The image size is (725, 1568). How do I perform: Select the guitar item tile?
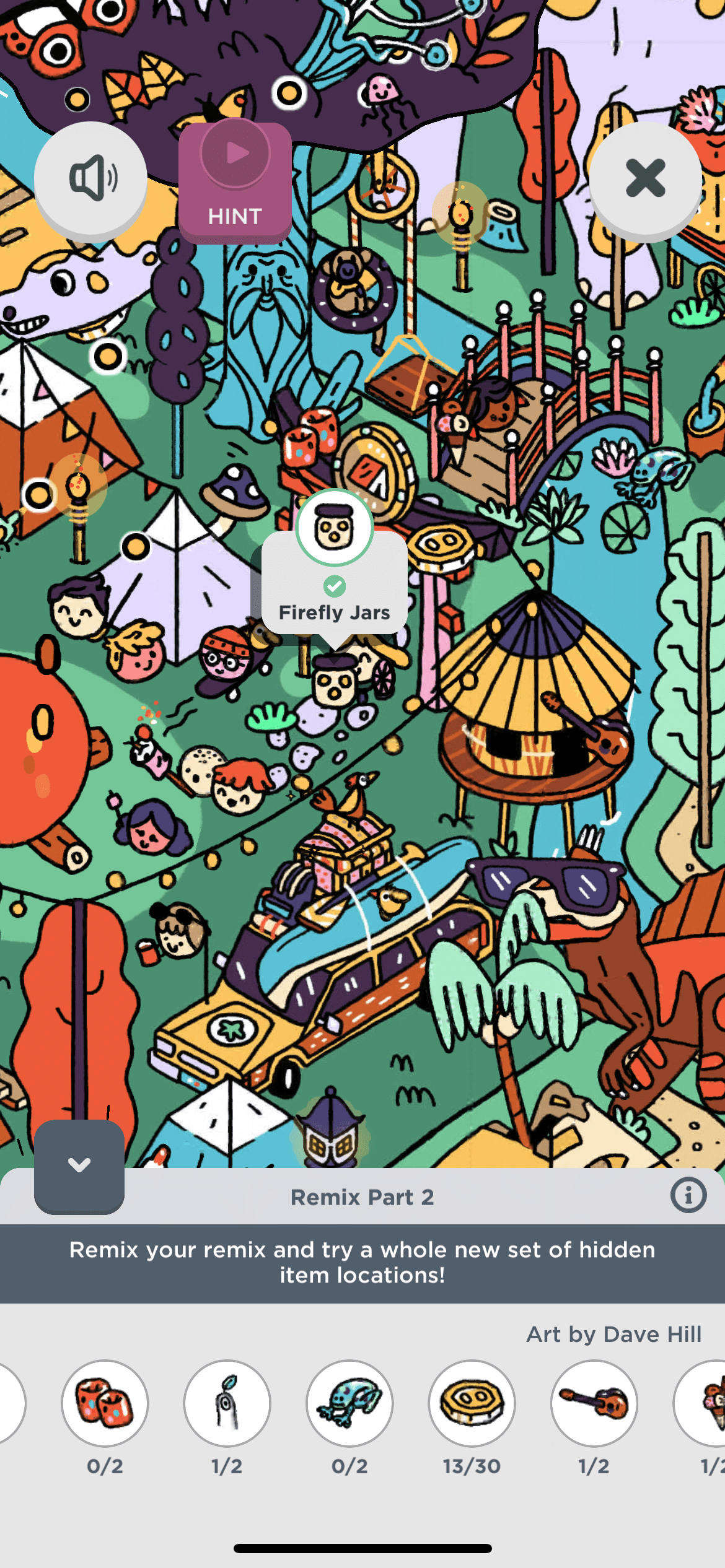594,1403
